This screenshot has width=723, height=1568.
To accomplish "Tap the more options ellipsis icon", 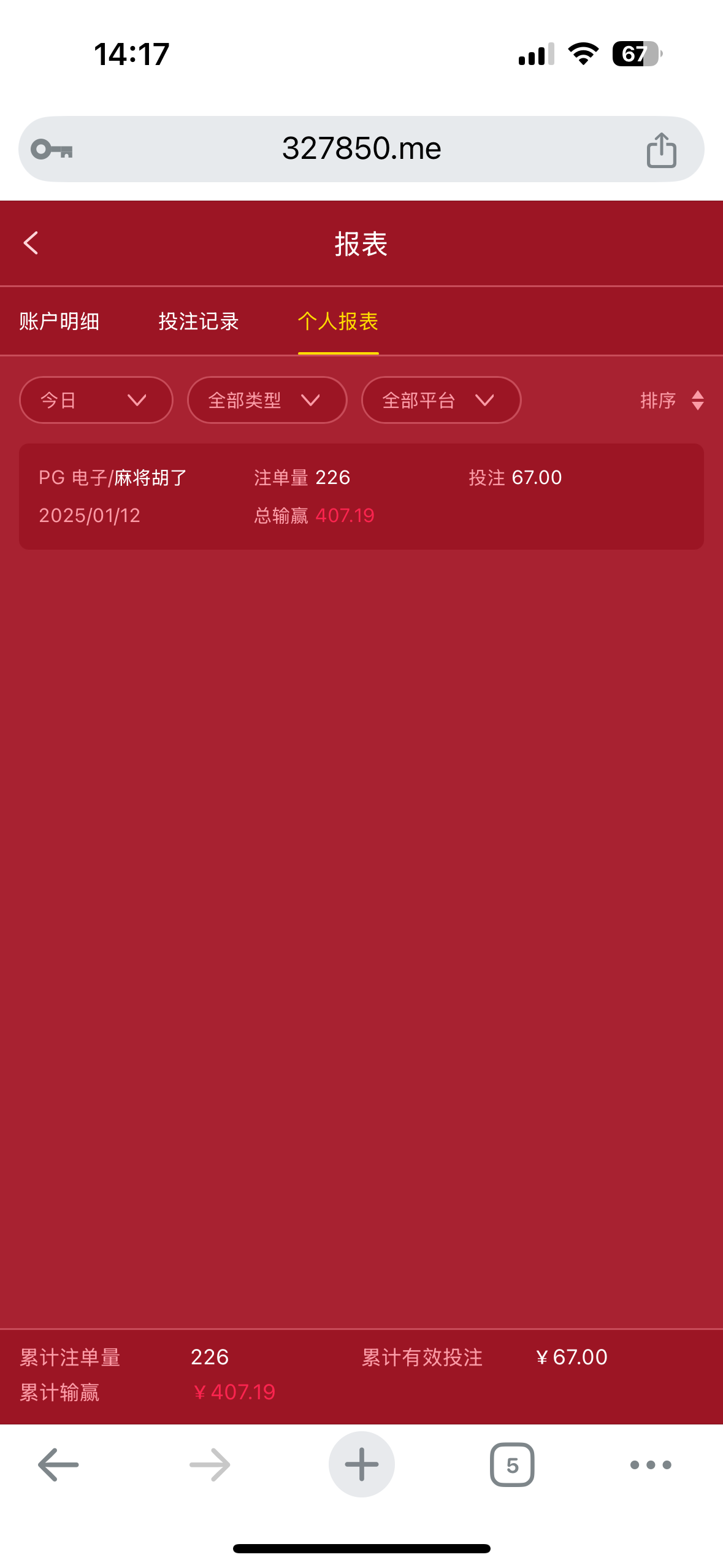I will (651, 1464).
